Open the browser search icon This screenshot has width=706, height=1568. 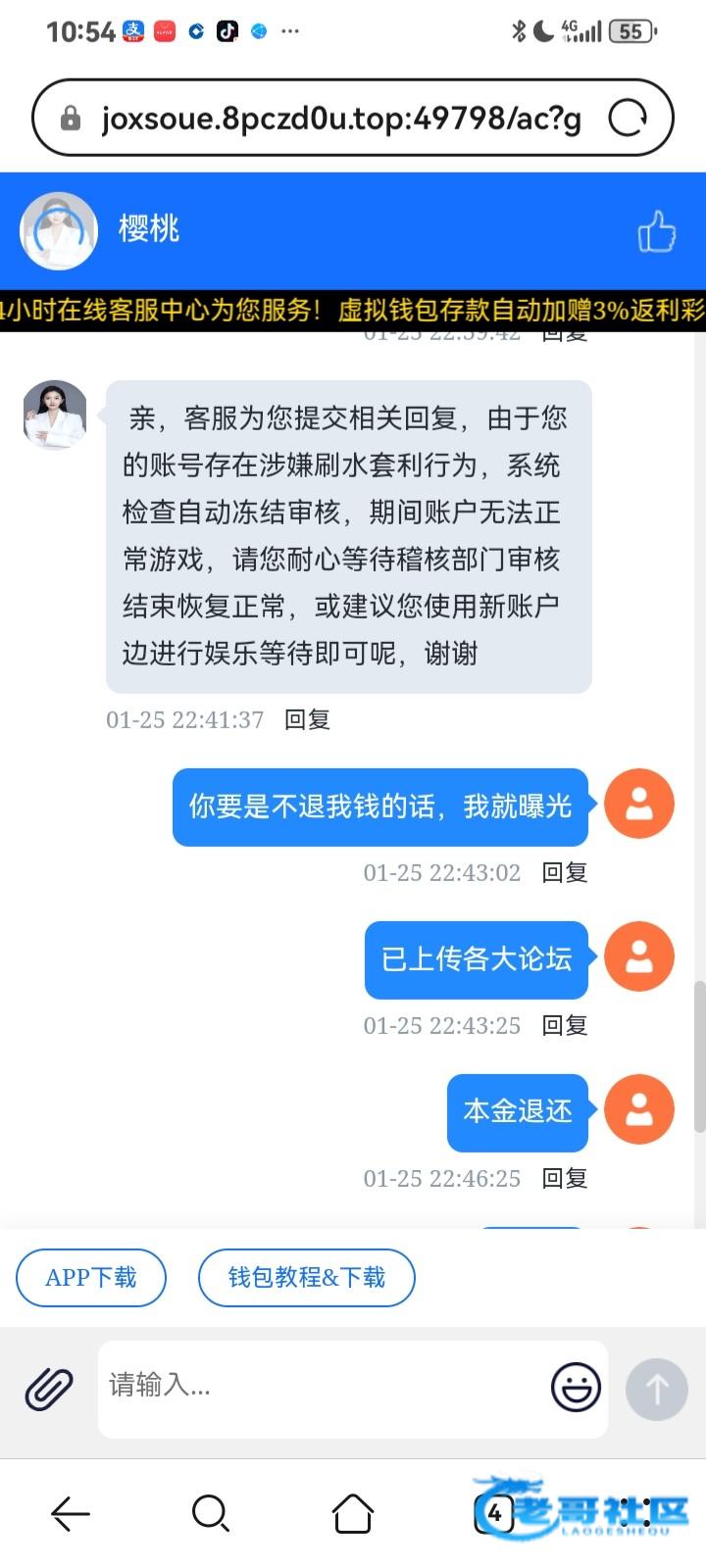pos(211,1513)
